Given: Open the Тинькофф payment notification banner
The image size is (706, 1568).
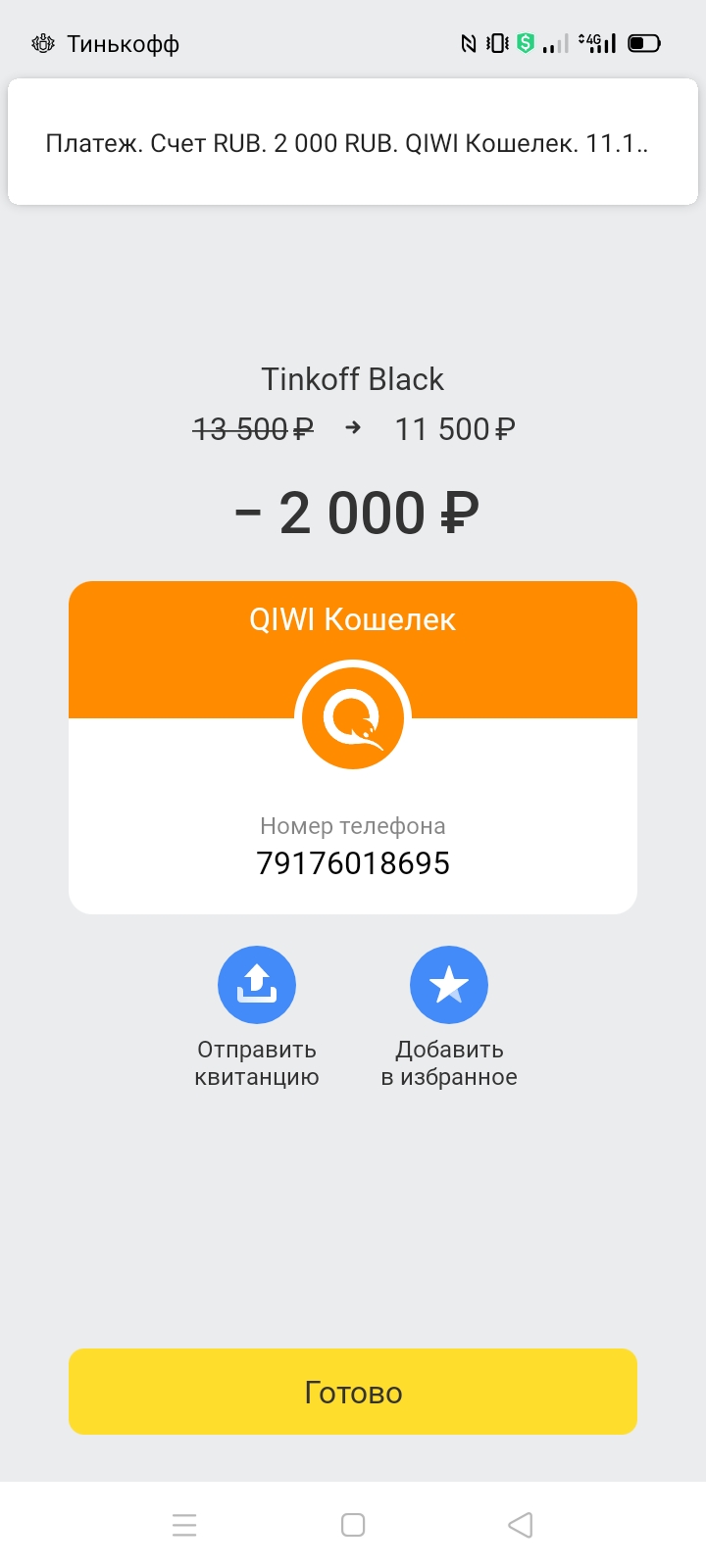Looking at the screenshot, I should tap(353, 143).
